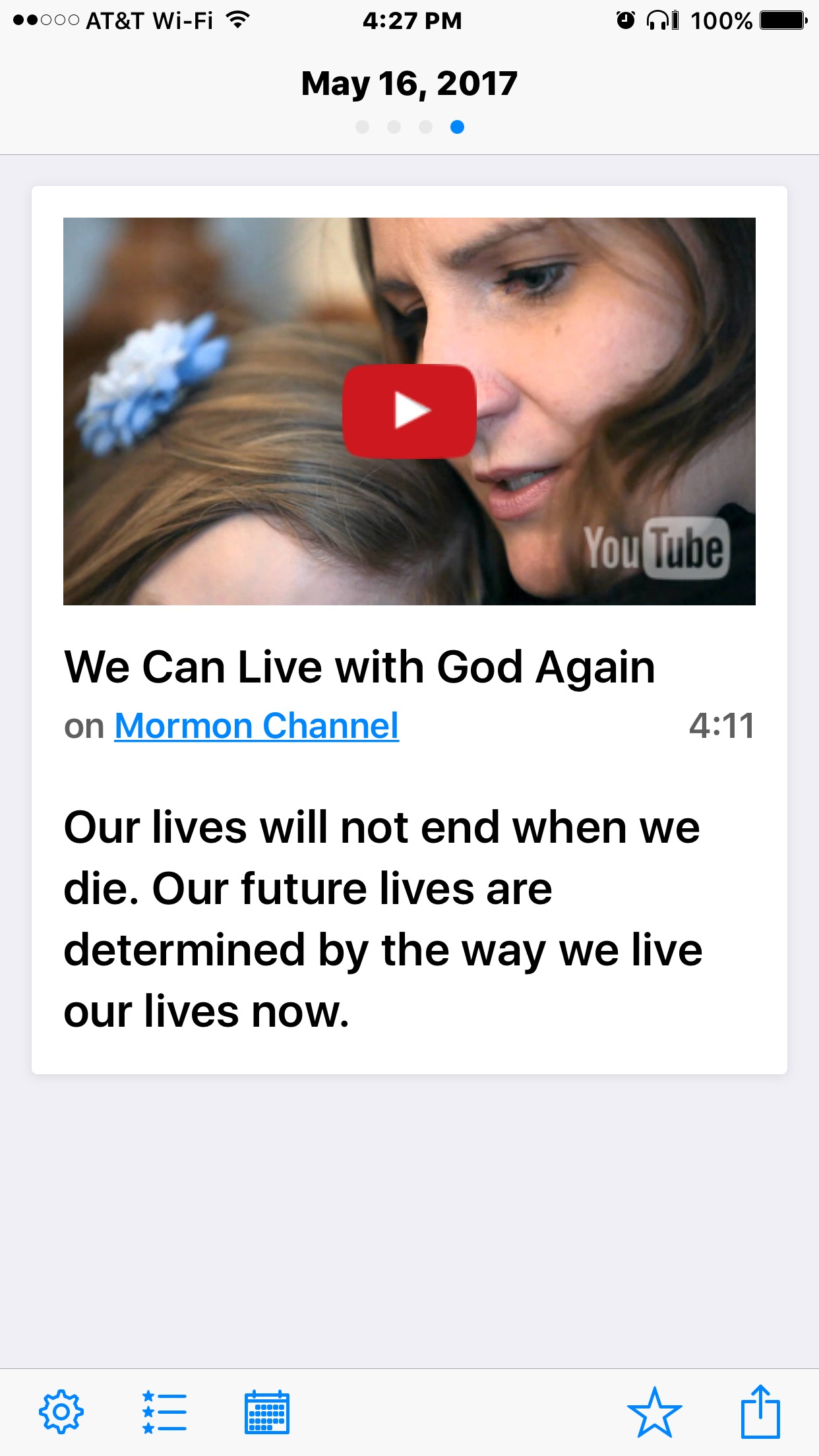819x1456 pixels.
Task: Open settings gear icon
Action: [61, 1411]
